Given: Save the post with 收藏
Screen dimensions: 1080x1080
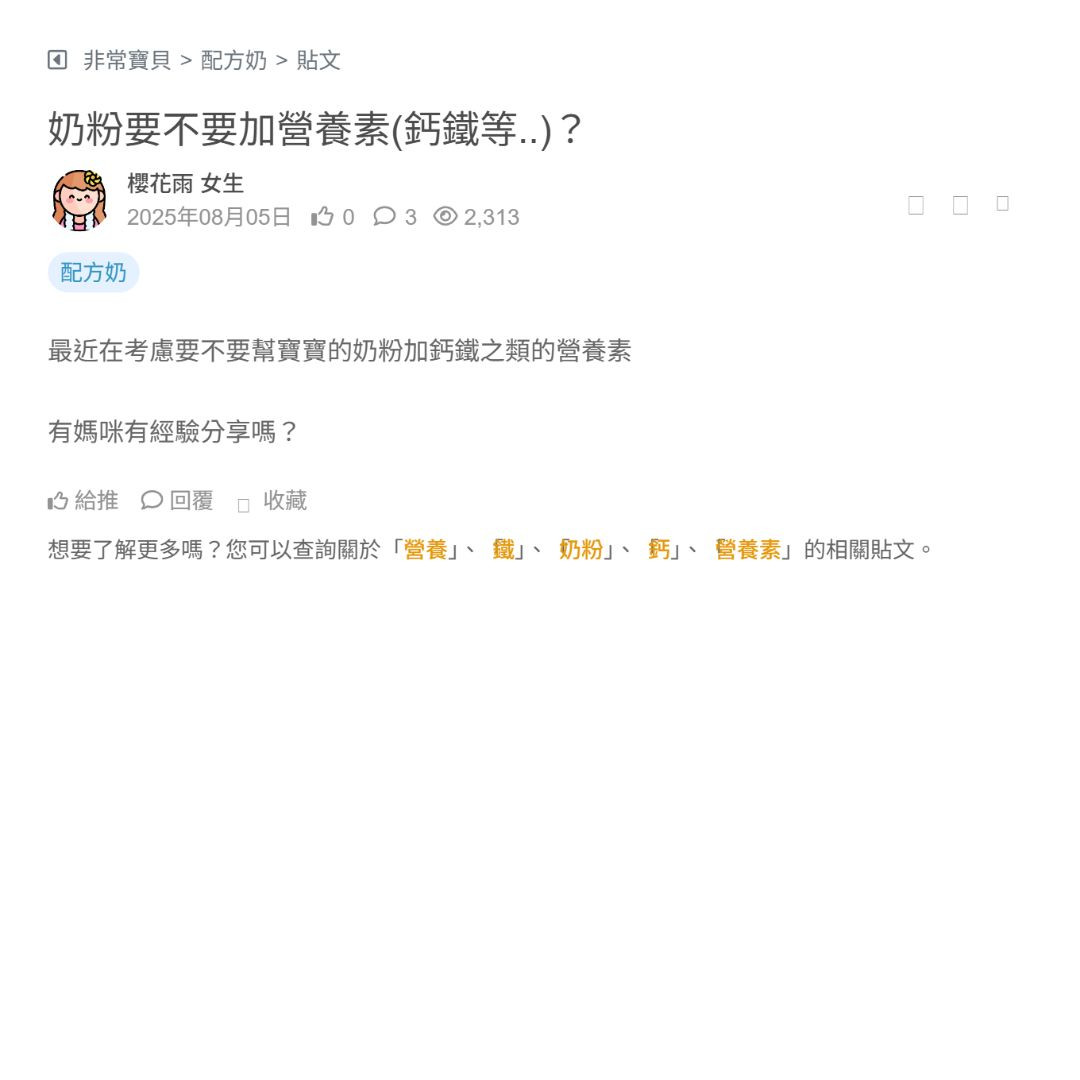Looking at the screenshot, I should click(x=273, y=501).
